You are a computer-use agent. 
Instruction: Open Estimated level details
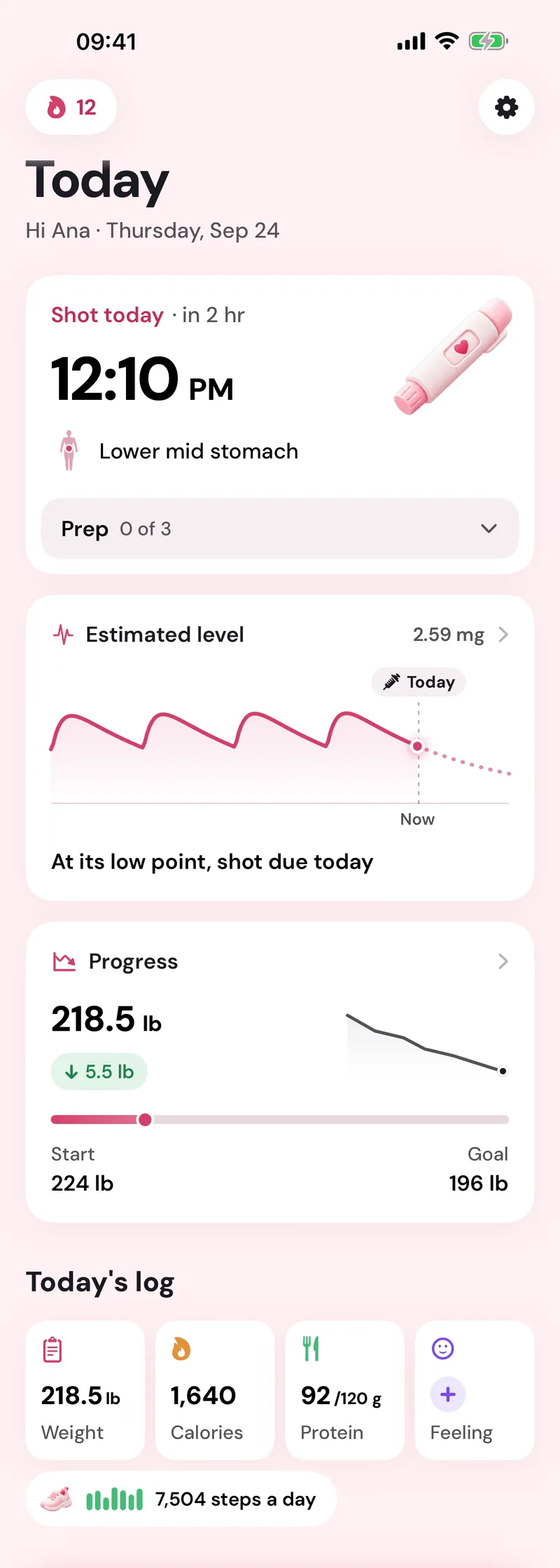tap(280, 634)
